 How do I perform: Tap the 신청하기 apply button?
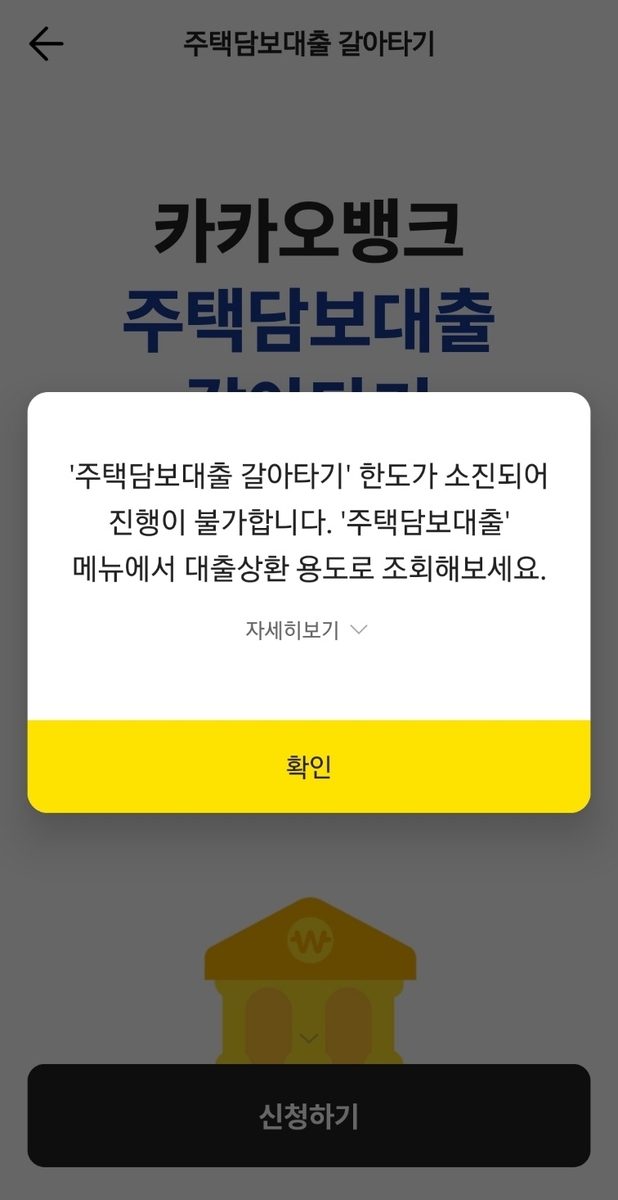(x=308, y=1116)
